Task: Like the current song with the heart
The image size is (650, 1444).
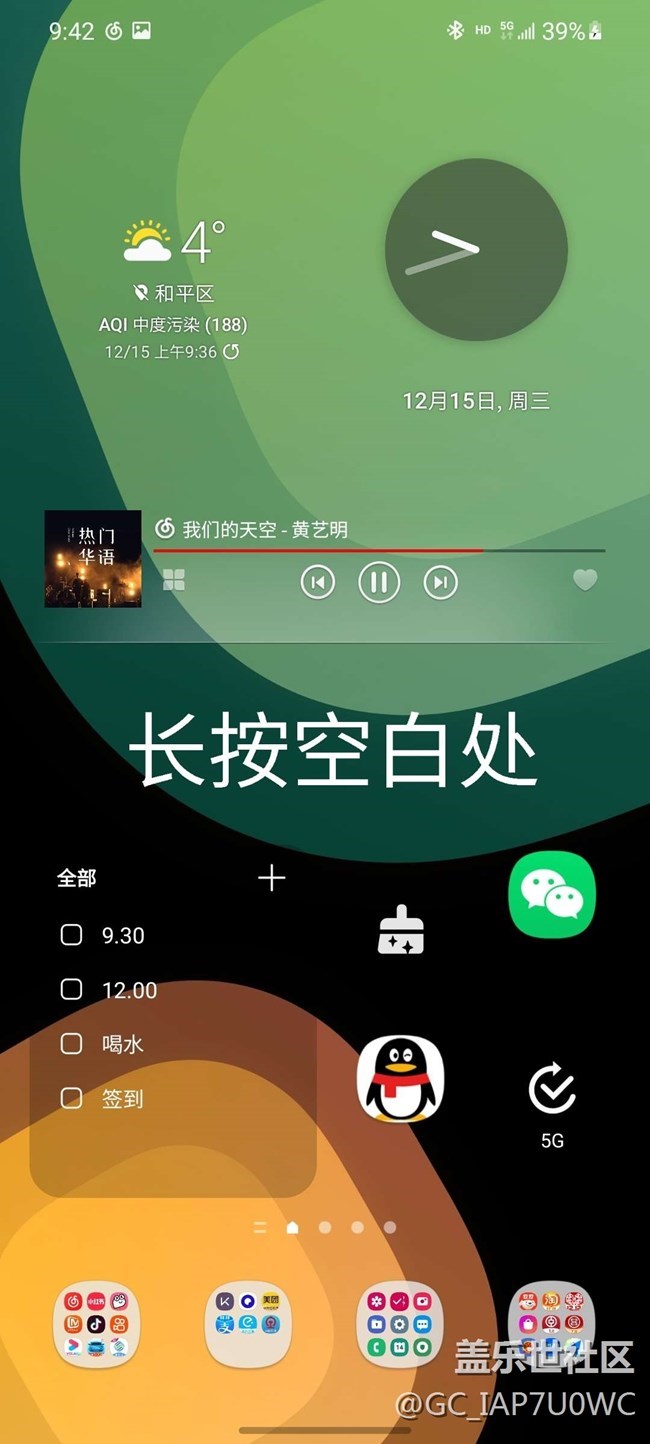Action: 585,580
